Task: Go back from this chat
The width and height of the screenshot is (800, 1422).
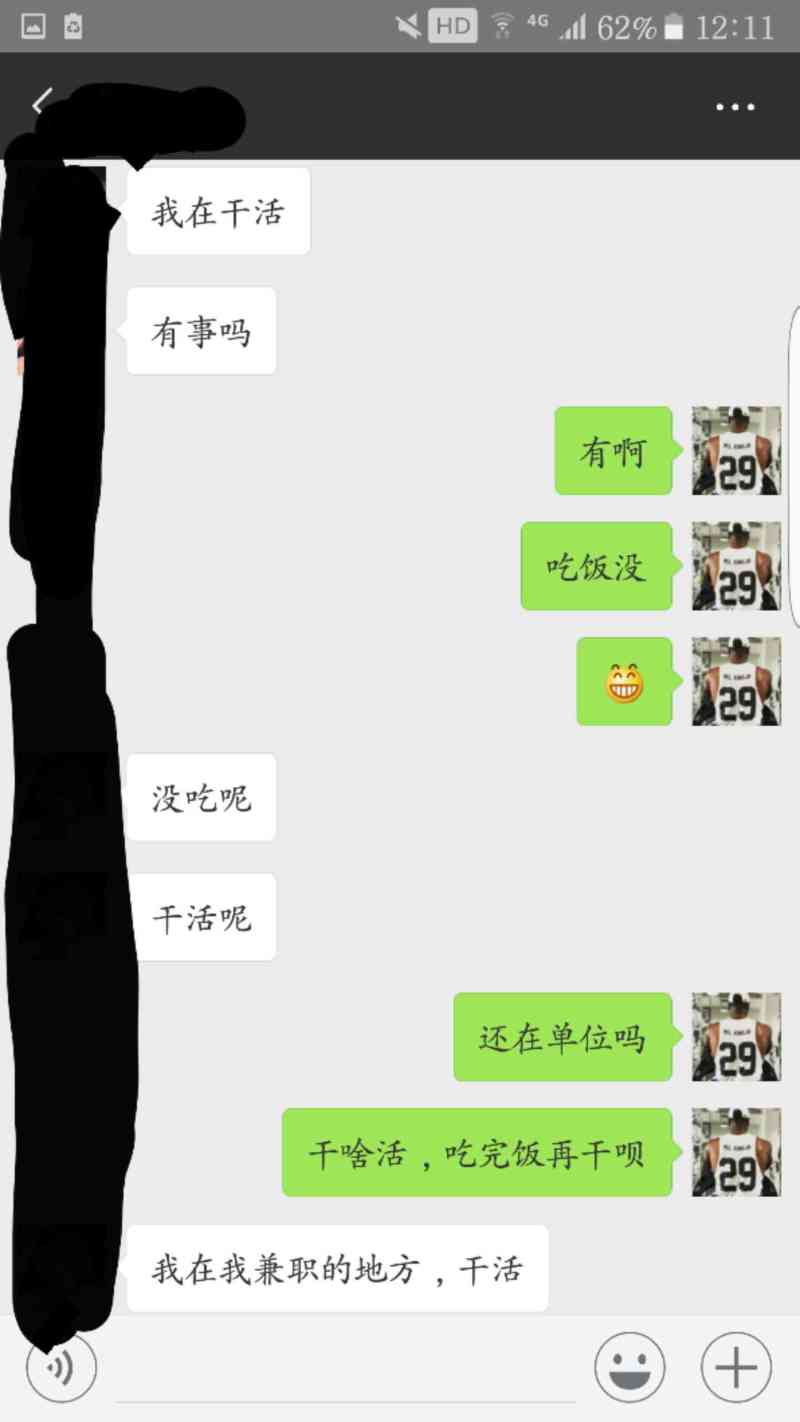Action: point(40,103)
